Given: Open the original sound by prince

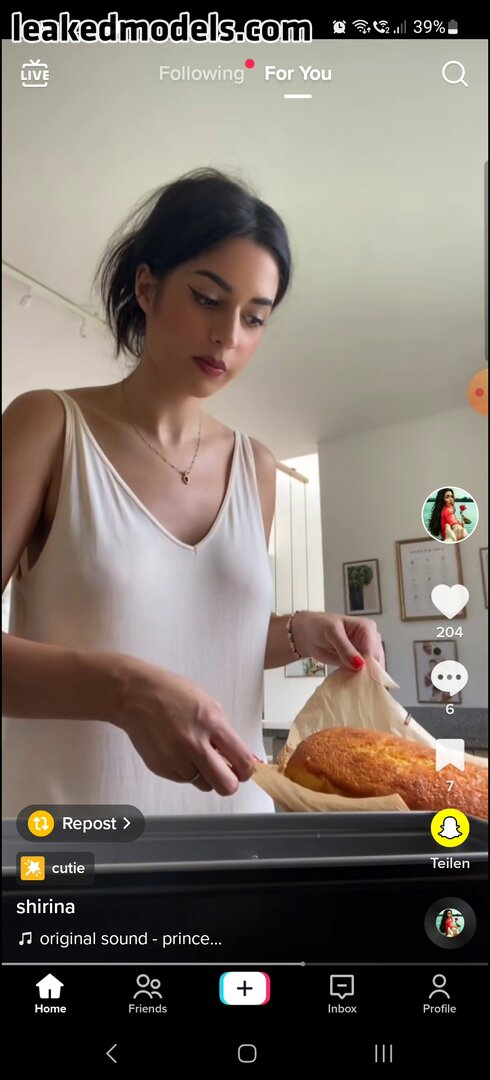Looking at the screenshot, I should click(x=120, y=938).
